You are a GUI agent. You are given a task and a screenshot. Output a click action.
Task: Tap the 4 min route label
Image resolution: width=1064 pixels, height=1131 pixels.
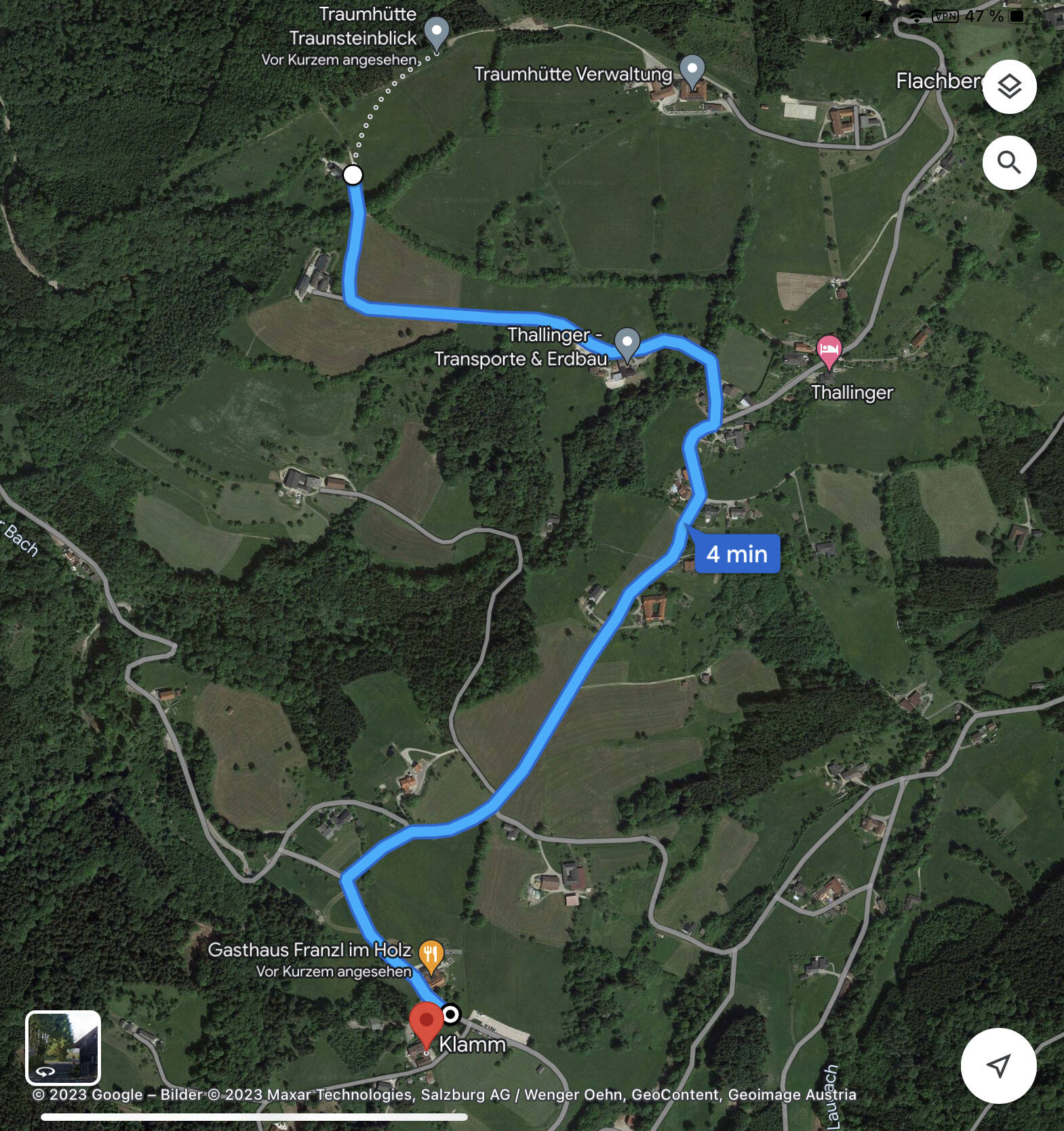coord(736,554)
